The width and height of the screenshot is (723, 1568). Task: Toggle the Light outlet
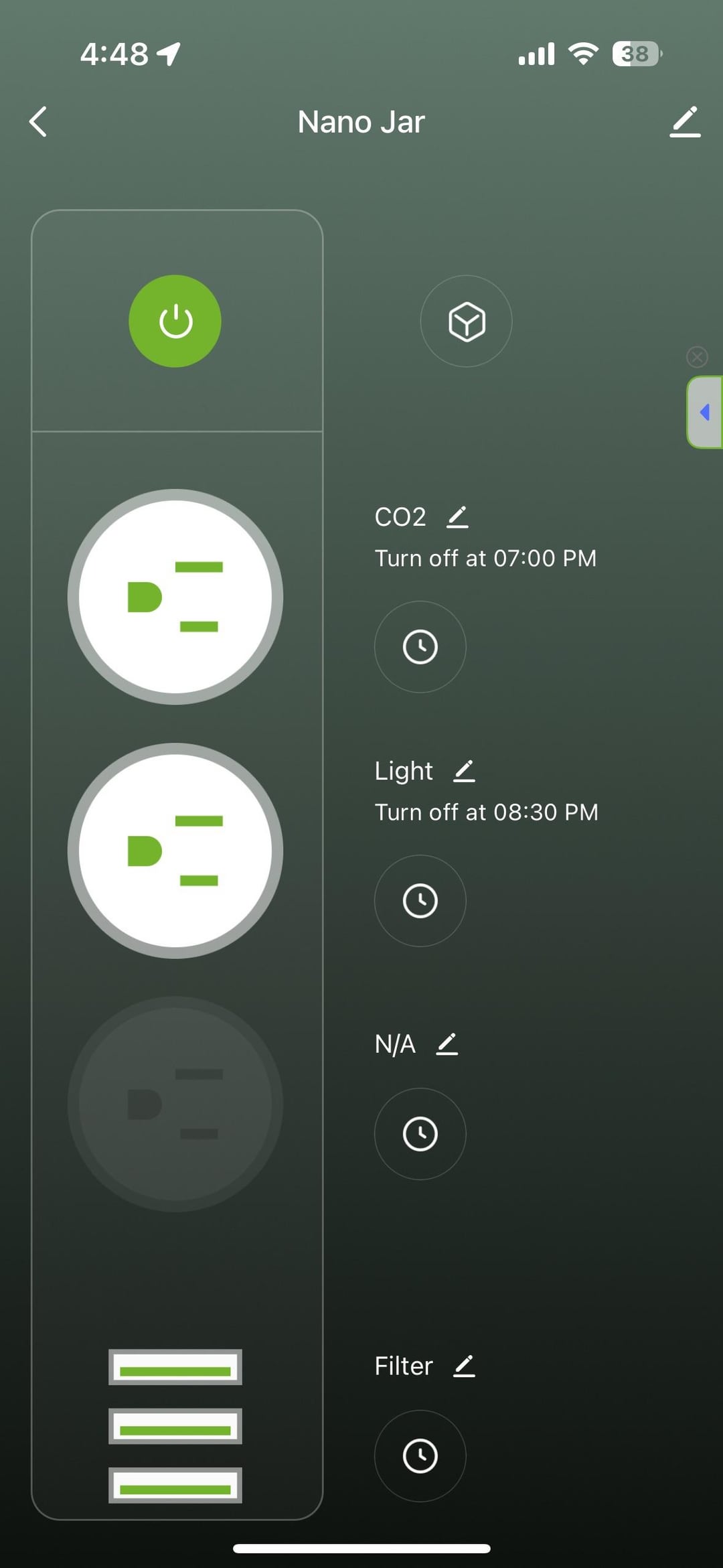(175, 851)
